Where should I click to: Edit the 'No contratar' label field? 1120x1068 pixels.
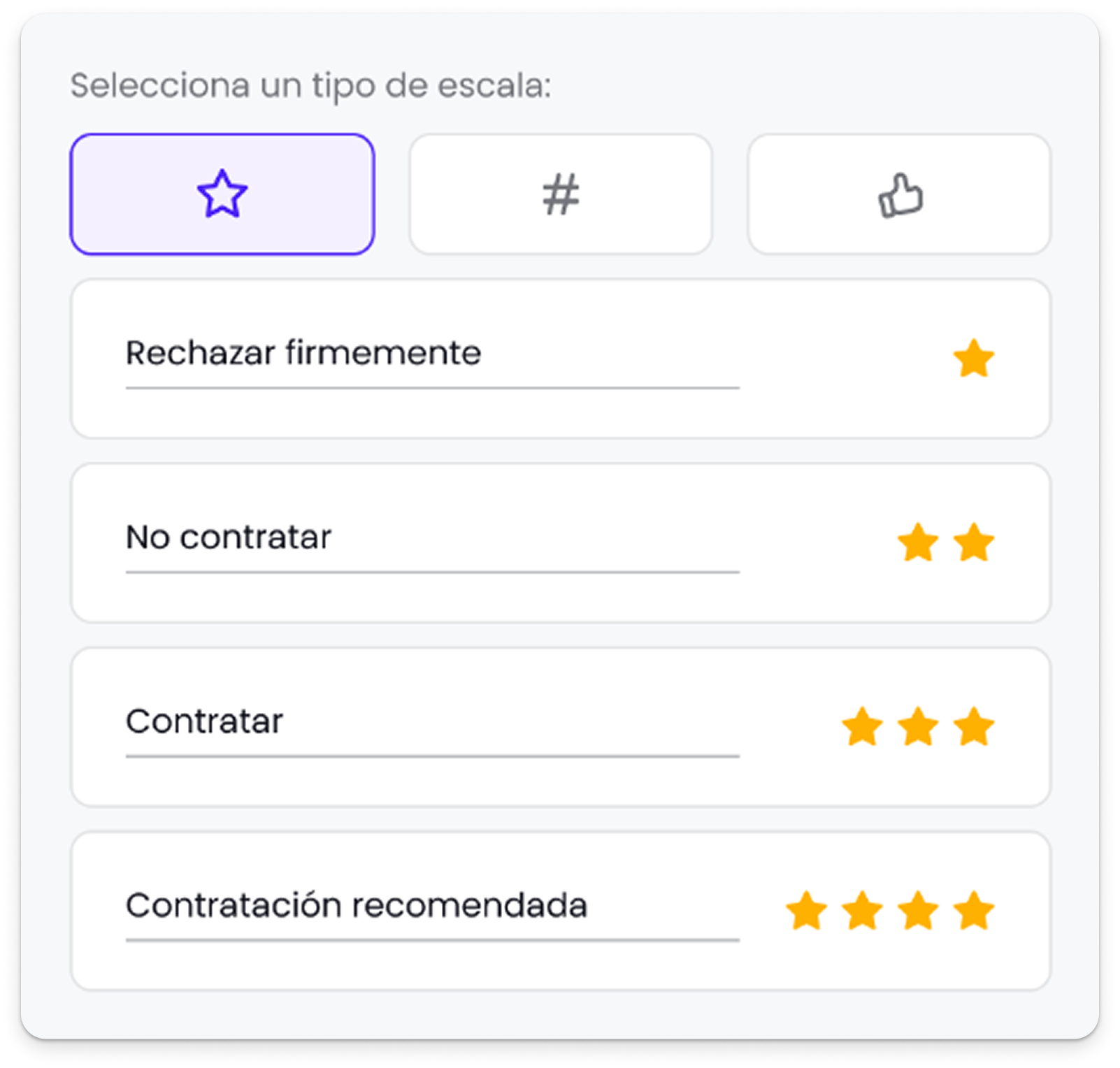coord(431,538)
